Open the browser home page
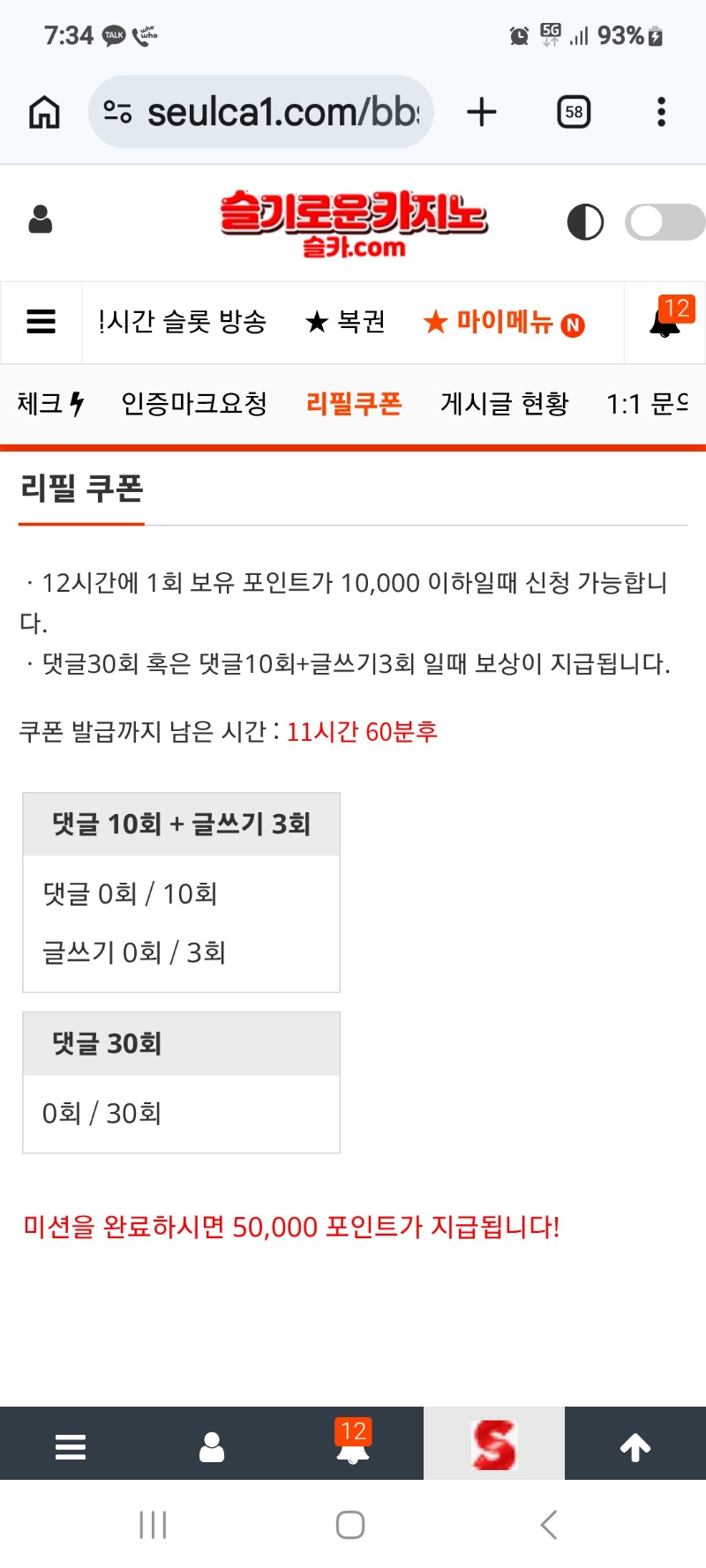 [x=44, y=112]
